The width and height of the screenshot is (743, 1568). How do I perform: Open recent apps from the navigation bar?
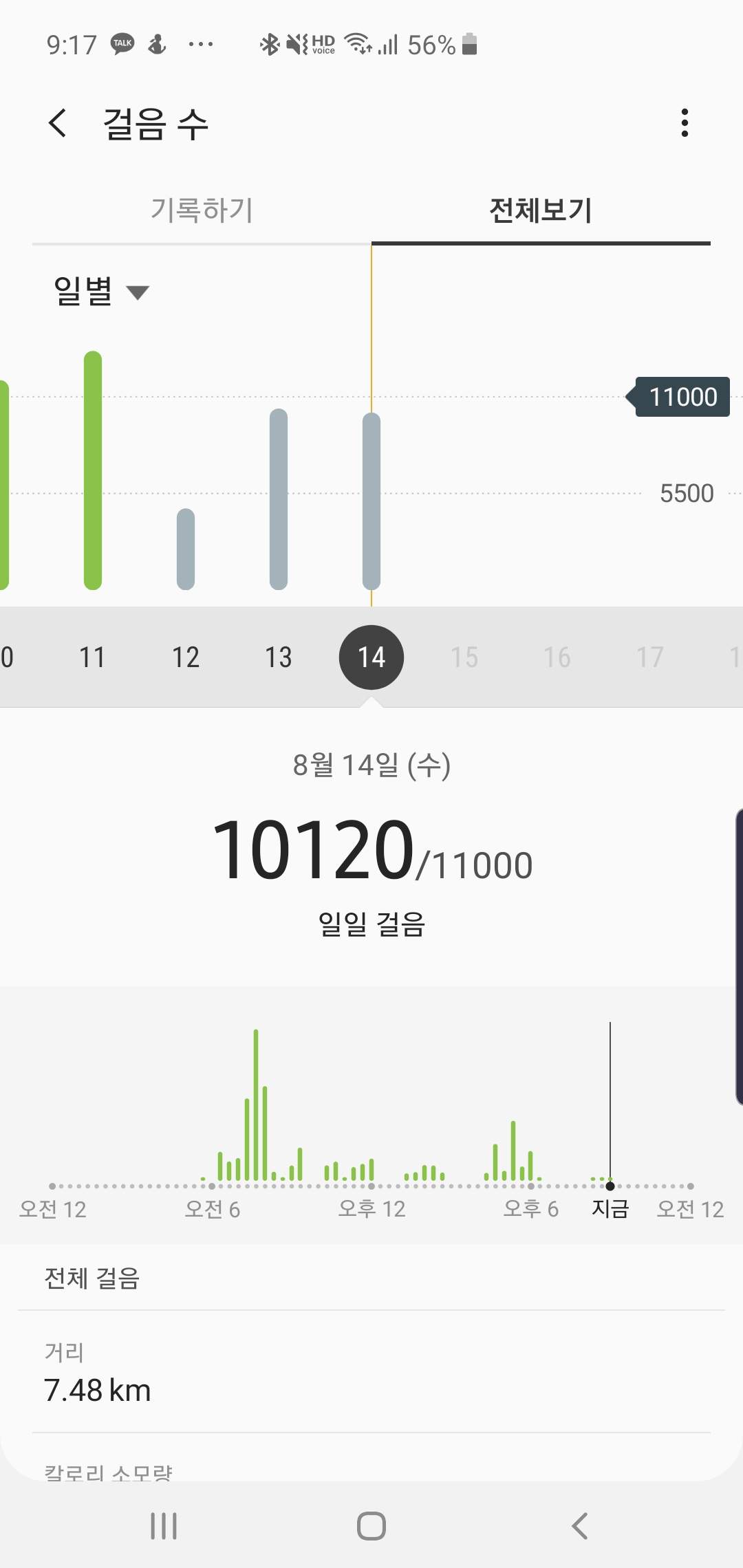click(164, 1525)
